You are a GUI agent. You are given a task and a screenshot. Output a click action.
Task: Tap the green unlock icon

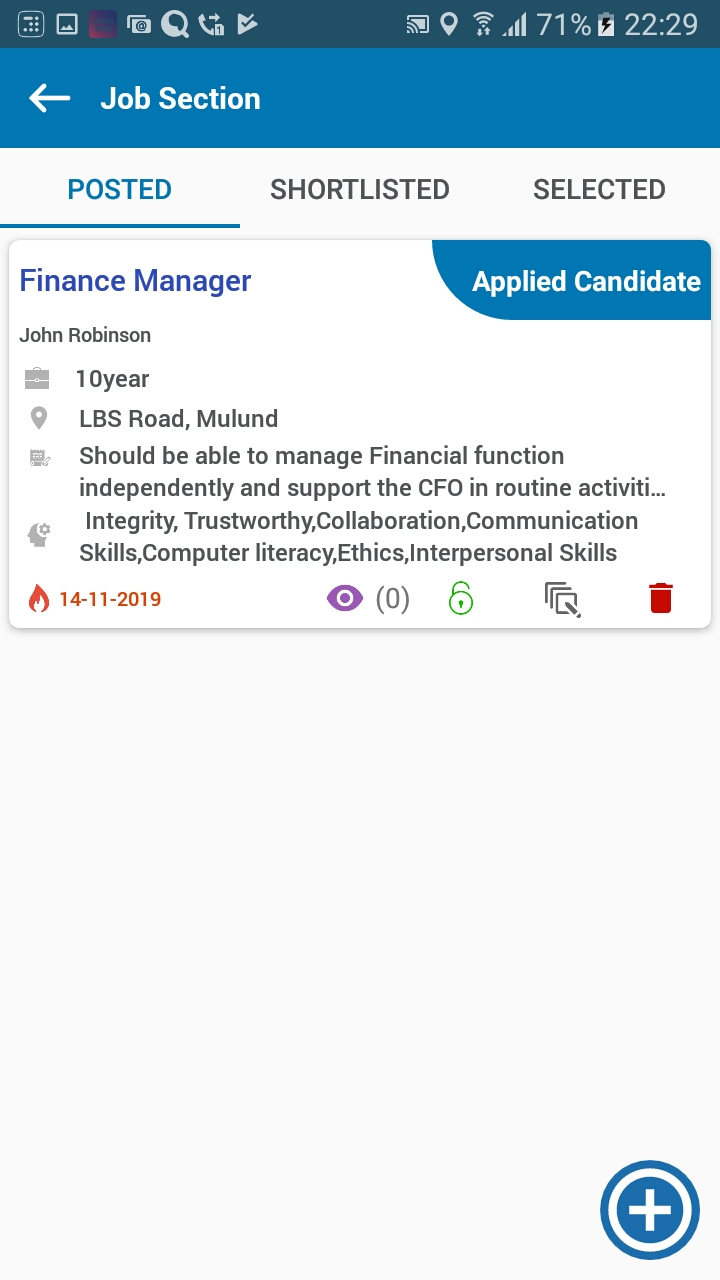(x=460, y=599)
